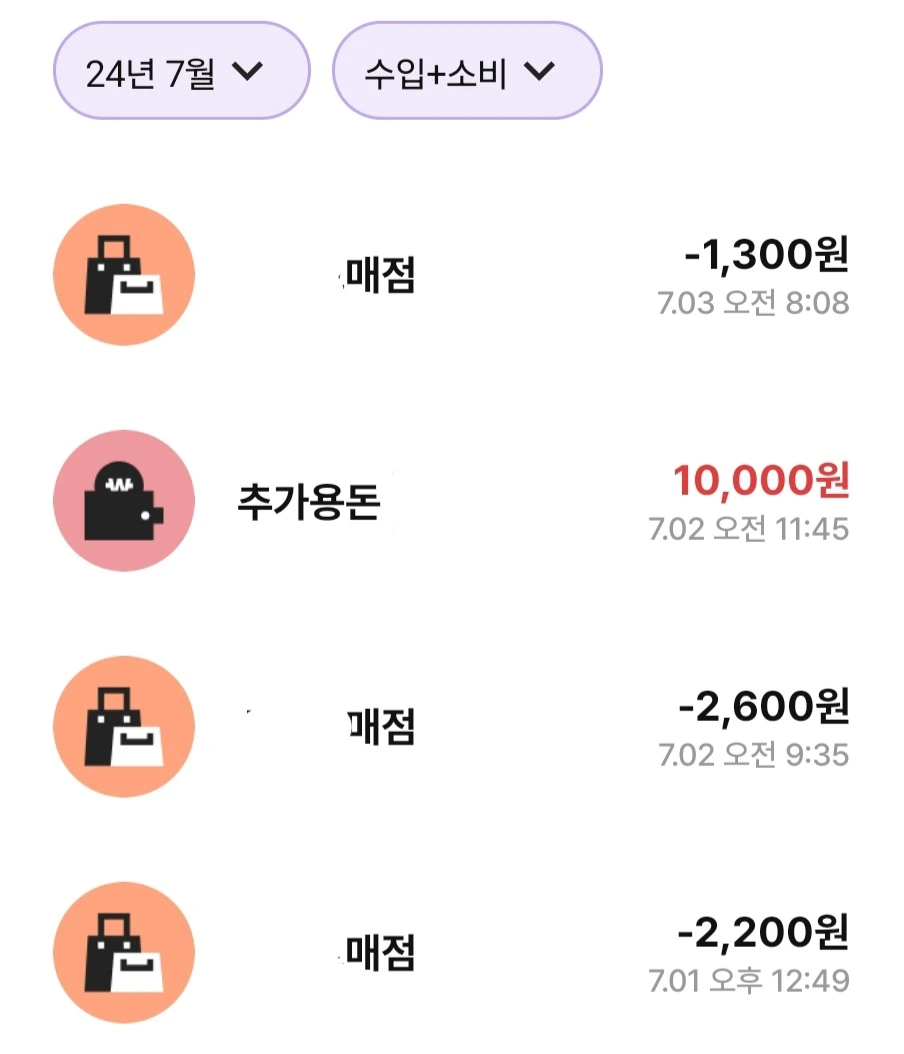
Task: View the 추가용돈 10,000원 transaction
Action: coord(451,502)
